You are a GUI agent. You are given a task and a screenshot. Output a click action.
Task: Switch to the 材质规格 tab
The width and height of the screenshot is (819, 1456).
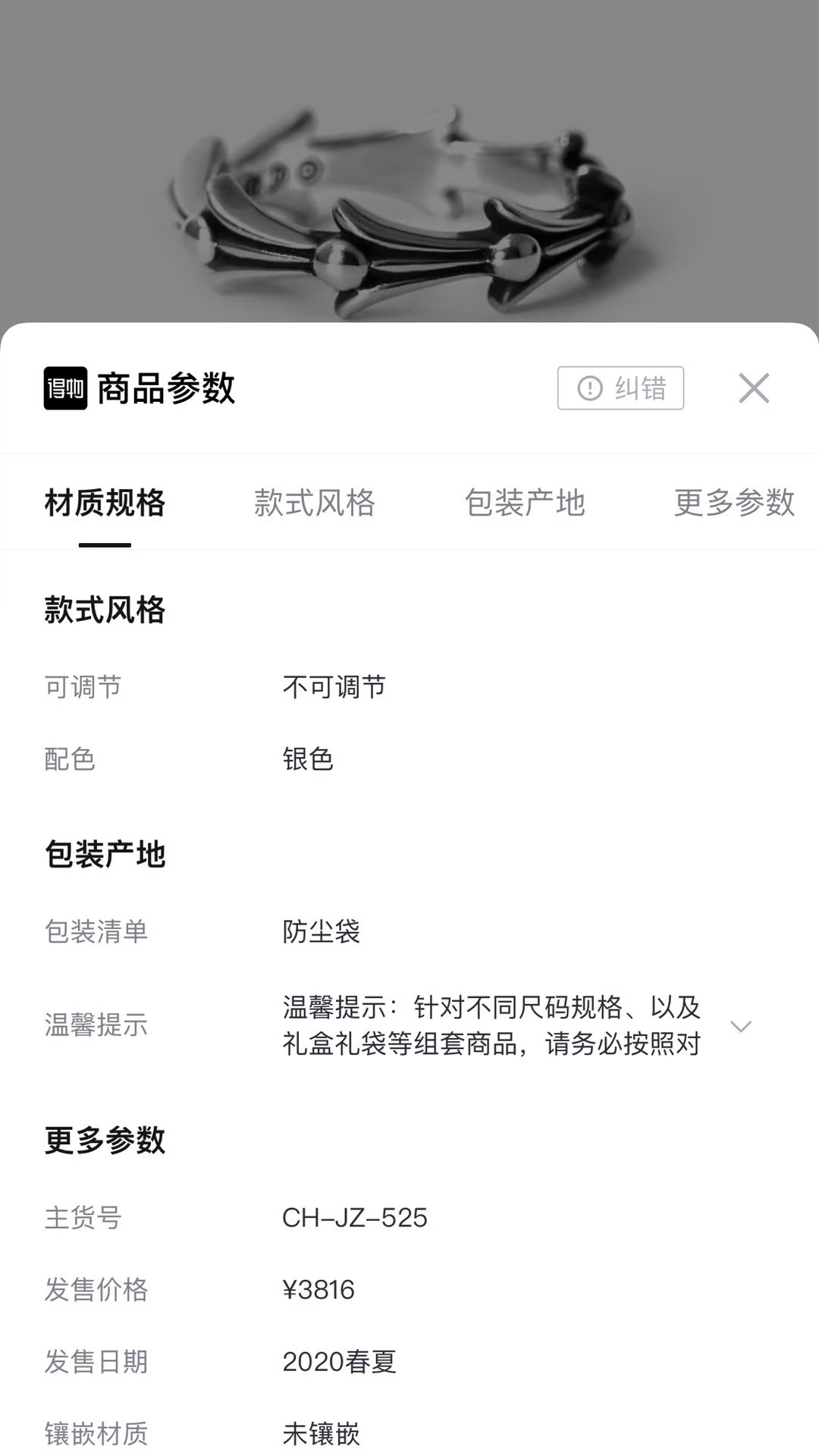click(x=105, y=503)
